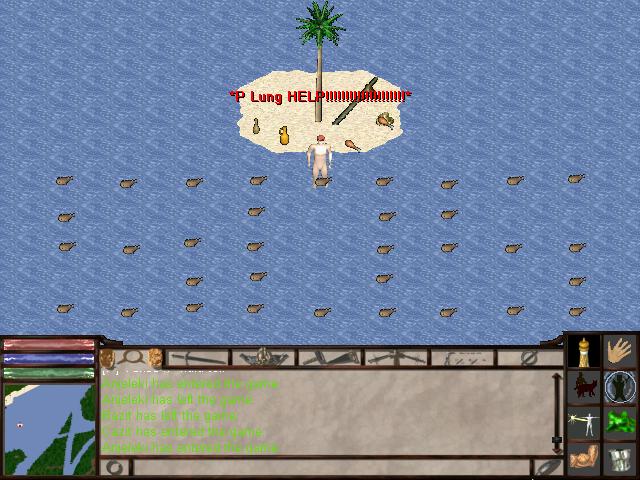This screenshot has width=640, height=480.
Task: Open the round portrait icon
Action: [x=620, y=387]
